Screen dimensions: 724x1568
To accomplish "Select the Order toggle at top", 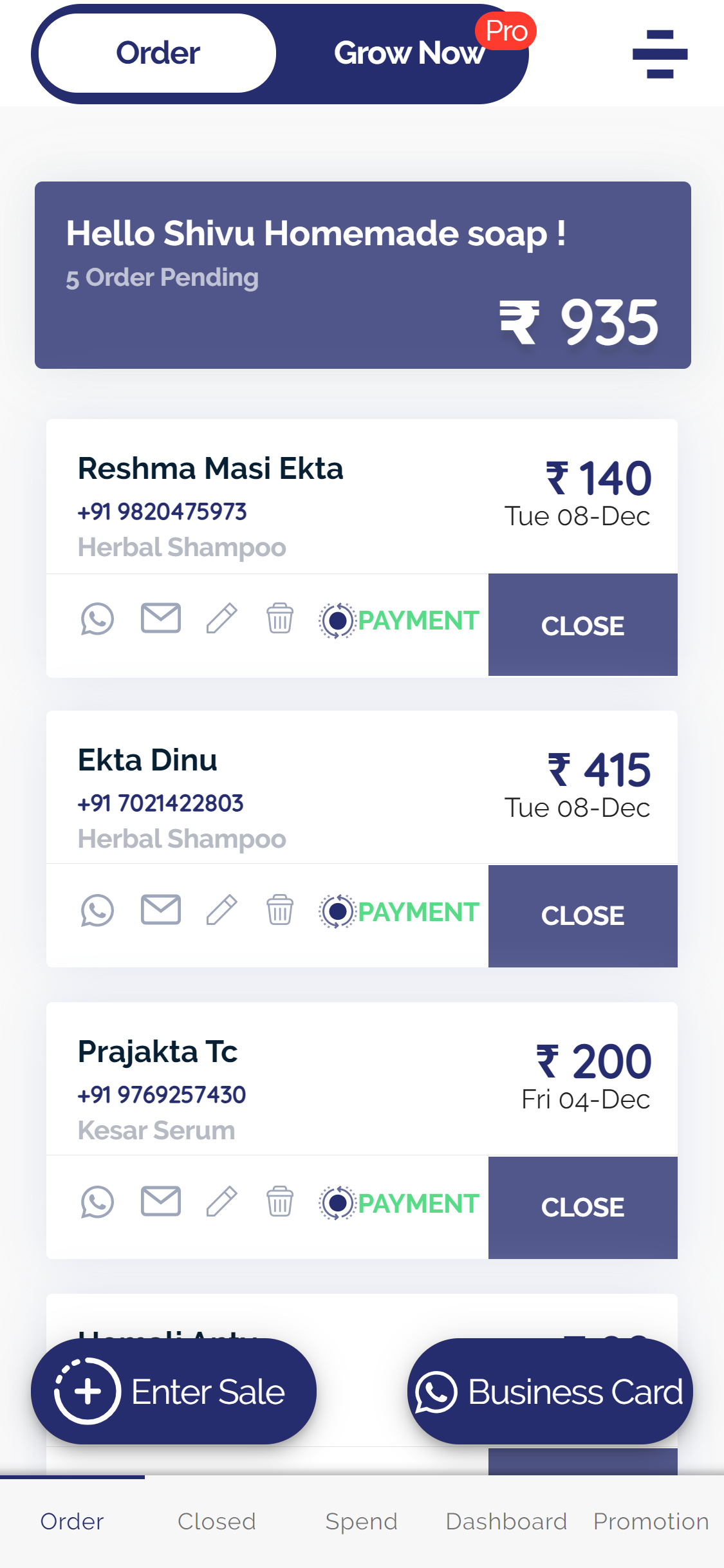I will pyautogui.click(x=158, y=53).
